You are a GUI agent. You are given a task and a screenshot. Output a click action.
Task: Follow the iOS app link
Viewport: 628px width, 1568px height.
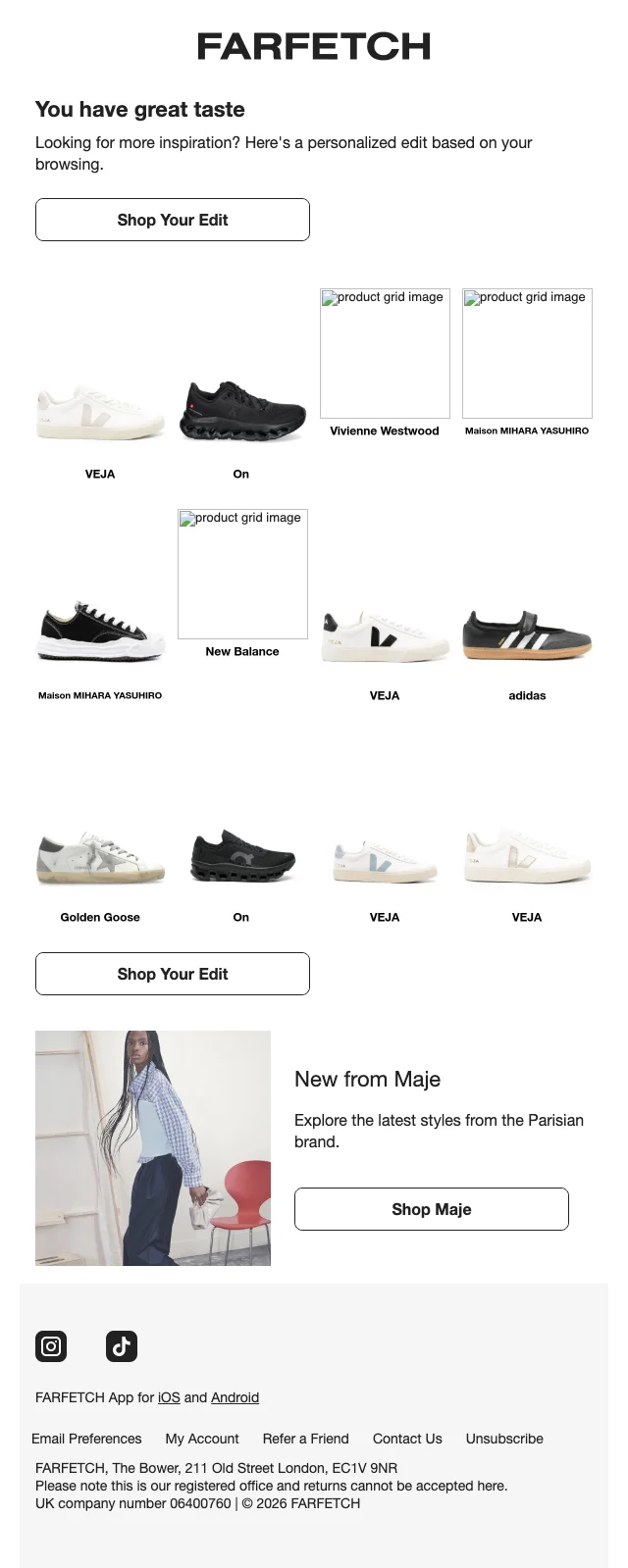169,1397
